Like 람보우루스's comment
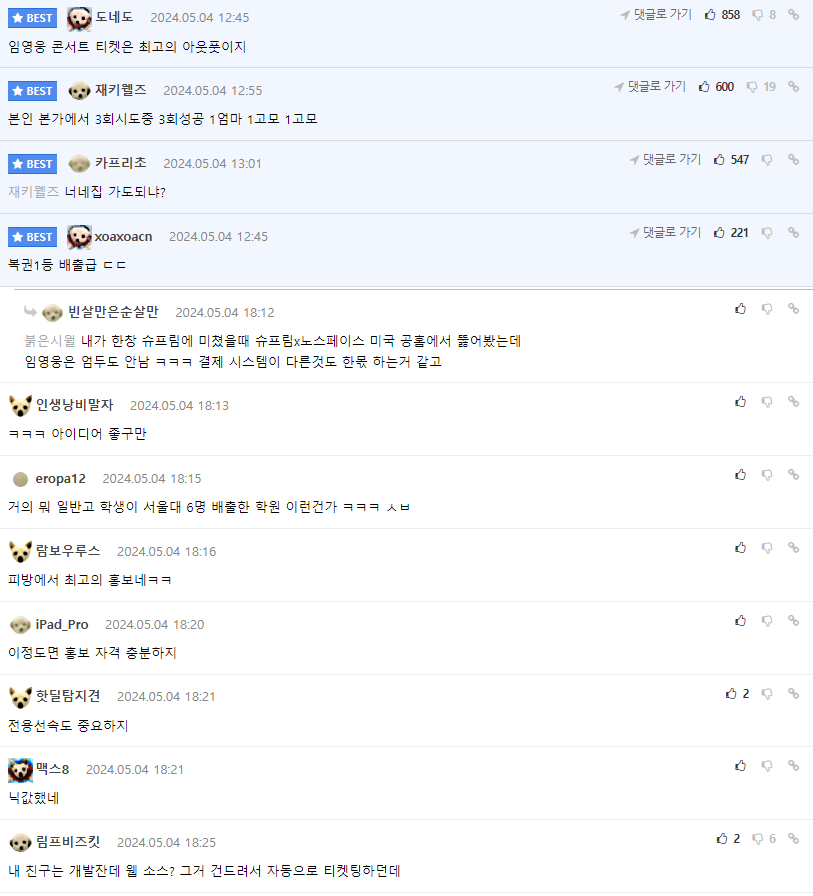This screenshot has width=813, height=896. click(x=740, y=548)
